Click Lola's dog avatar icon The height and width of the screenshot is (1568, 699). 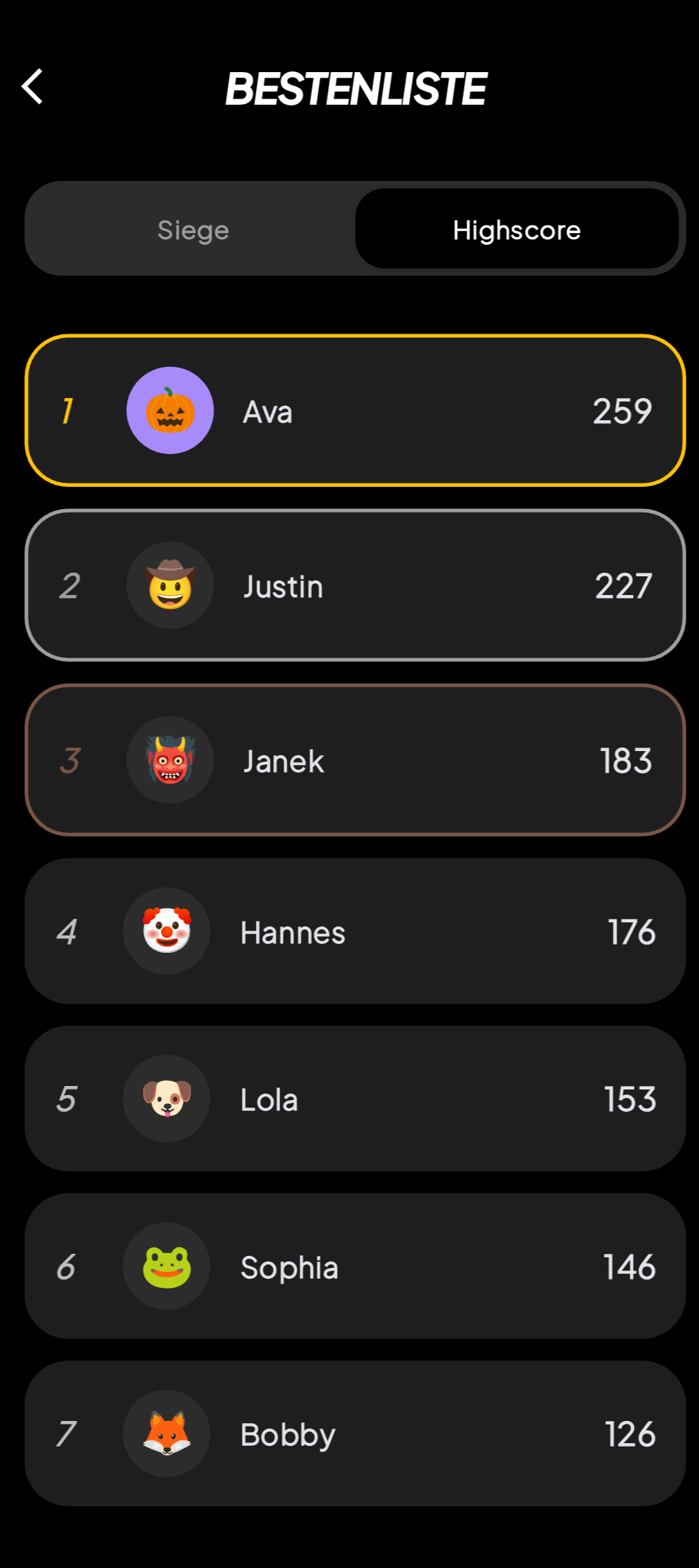pyautogui.click(x=166, y=1099)
